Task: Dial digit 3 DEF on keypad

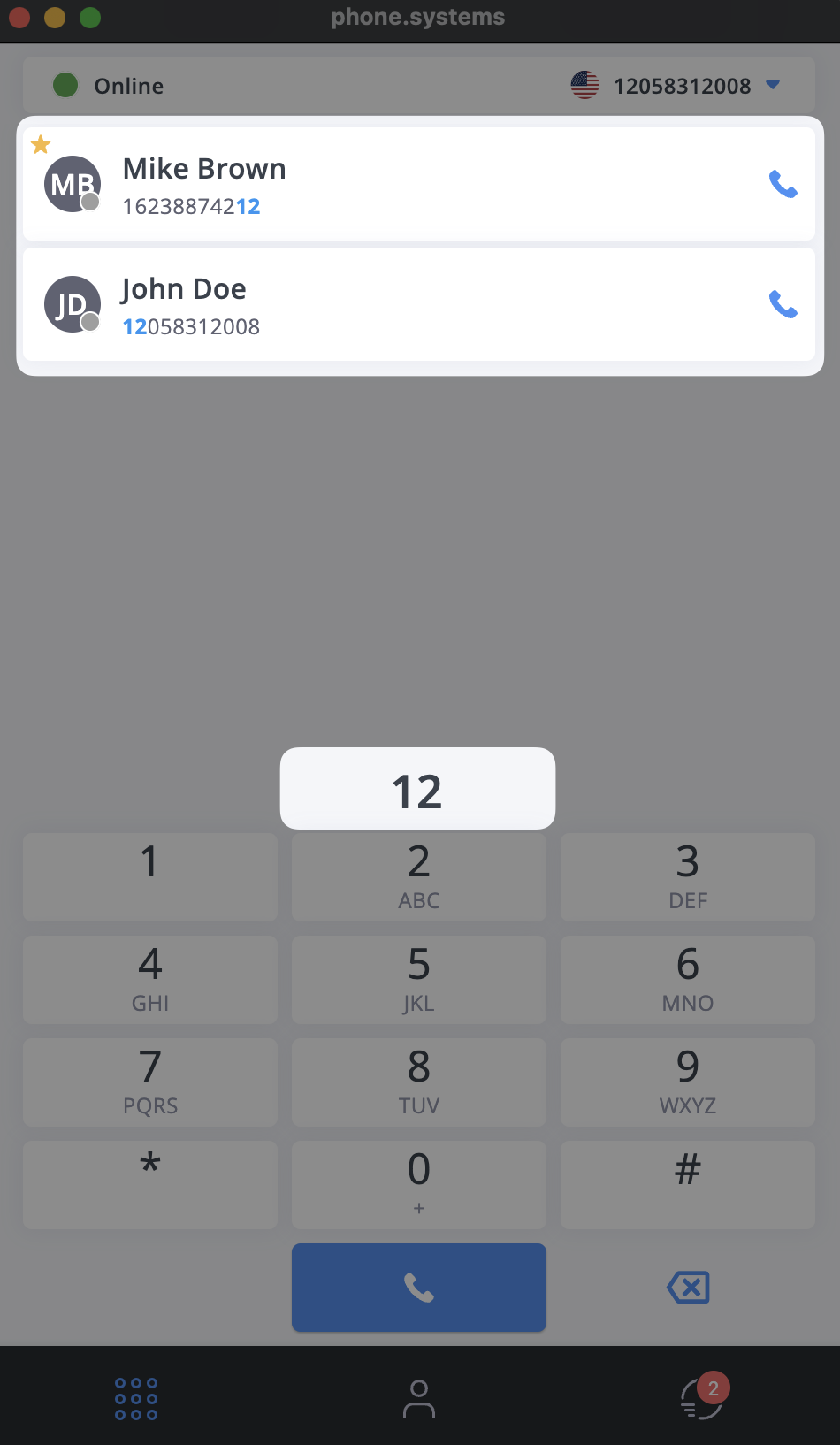Action: 688,877
